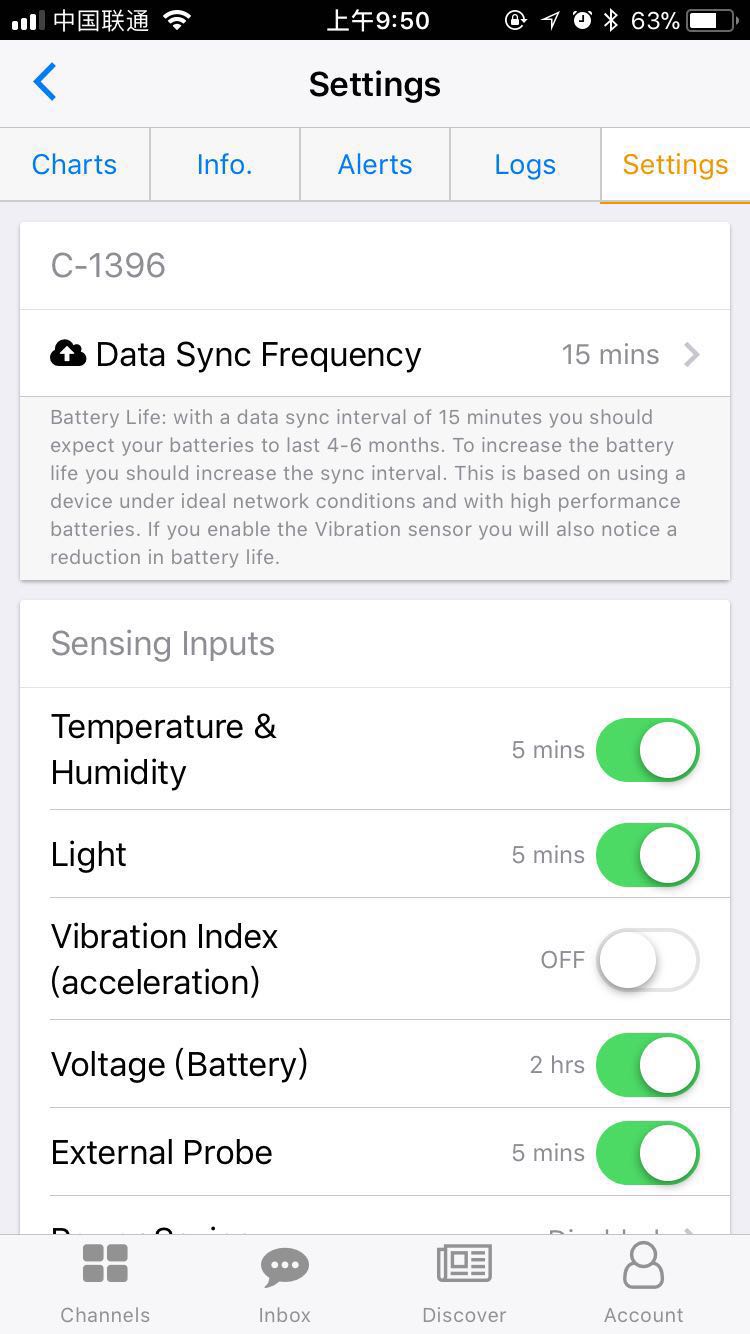Switch to the Charts tab
Screen dimensions: 750x1334
(75, 165)
